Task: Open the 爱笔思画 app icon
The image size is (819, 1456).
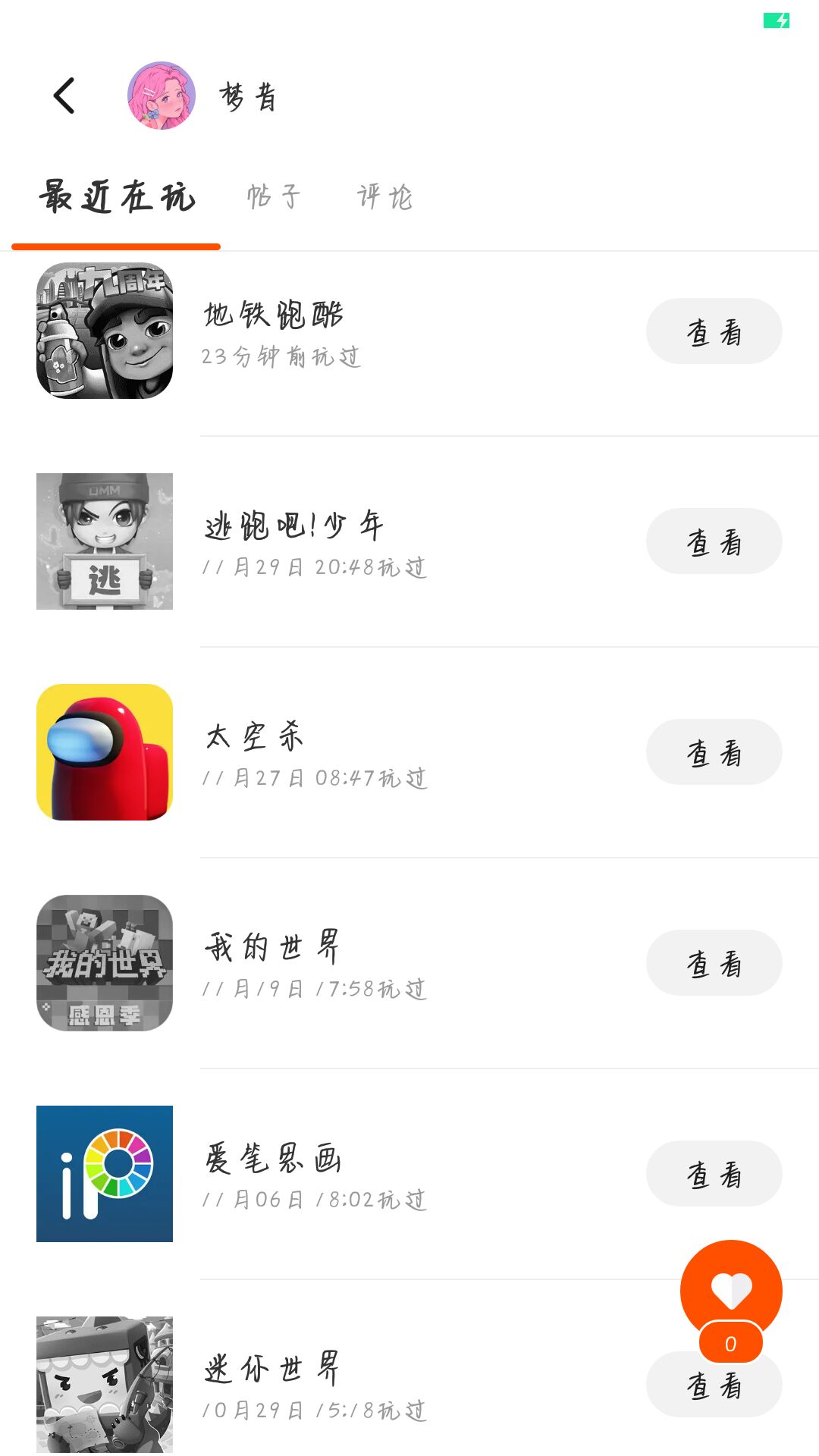Action: coord(105,1174)
